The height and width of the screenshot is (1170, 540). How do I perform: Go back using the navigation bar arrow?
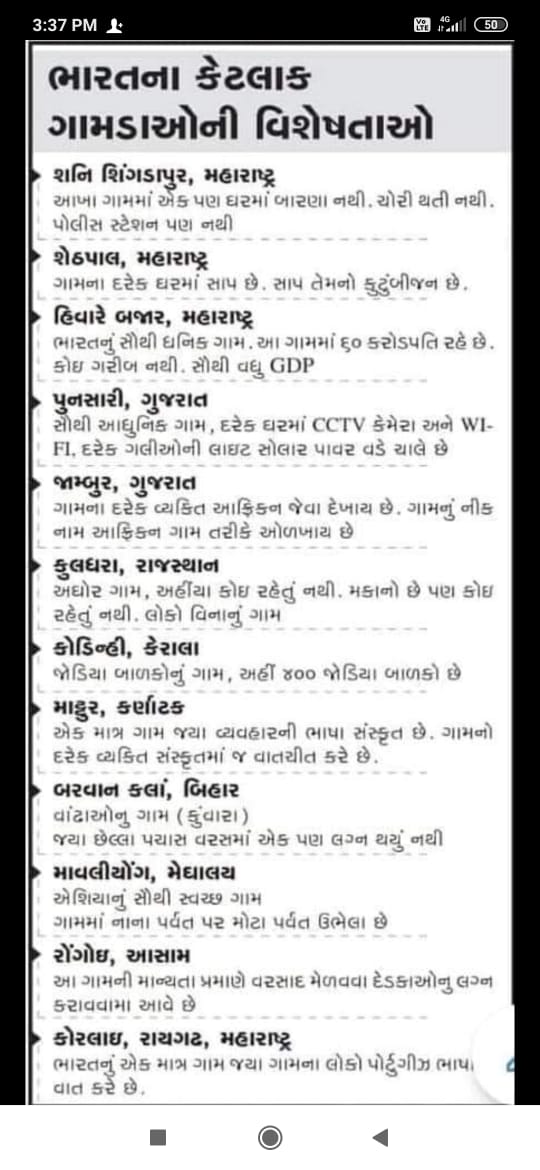(x=380, y=1137)
